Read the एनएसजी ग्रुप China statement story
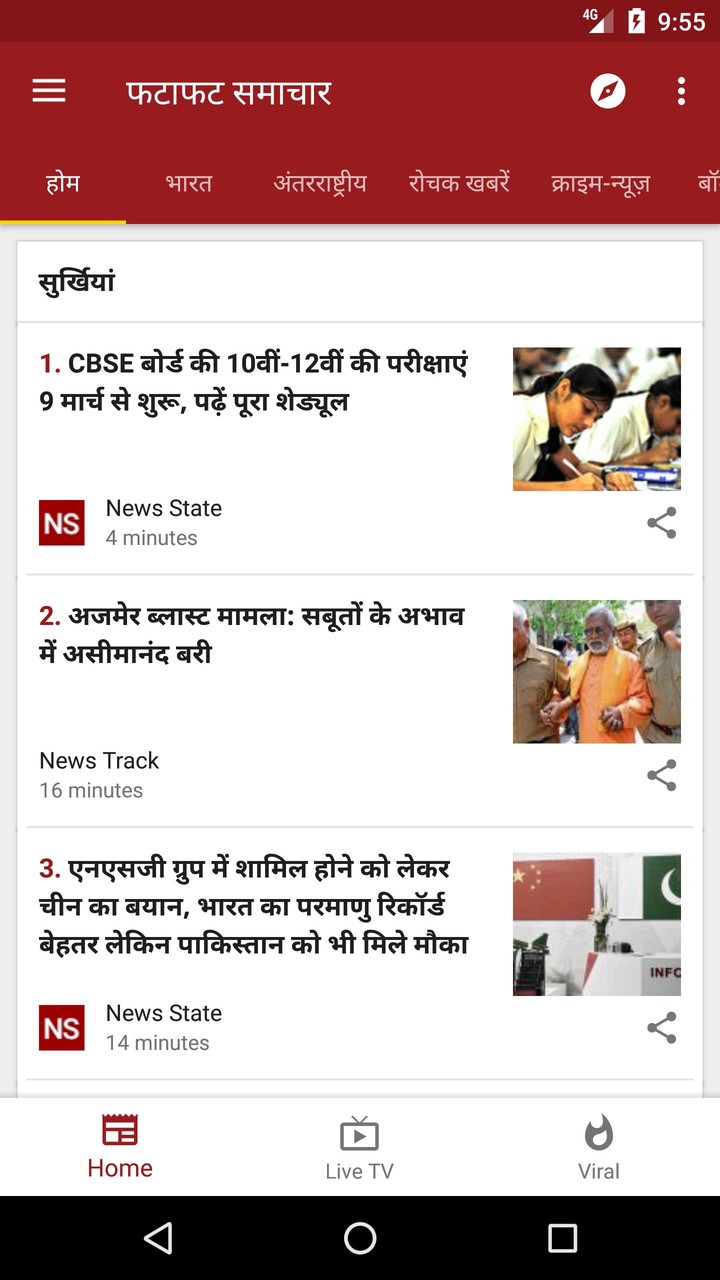Image resolution: width=720 pixels, height=1280 pixels. pyautogui.click(x=254, y=905)
